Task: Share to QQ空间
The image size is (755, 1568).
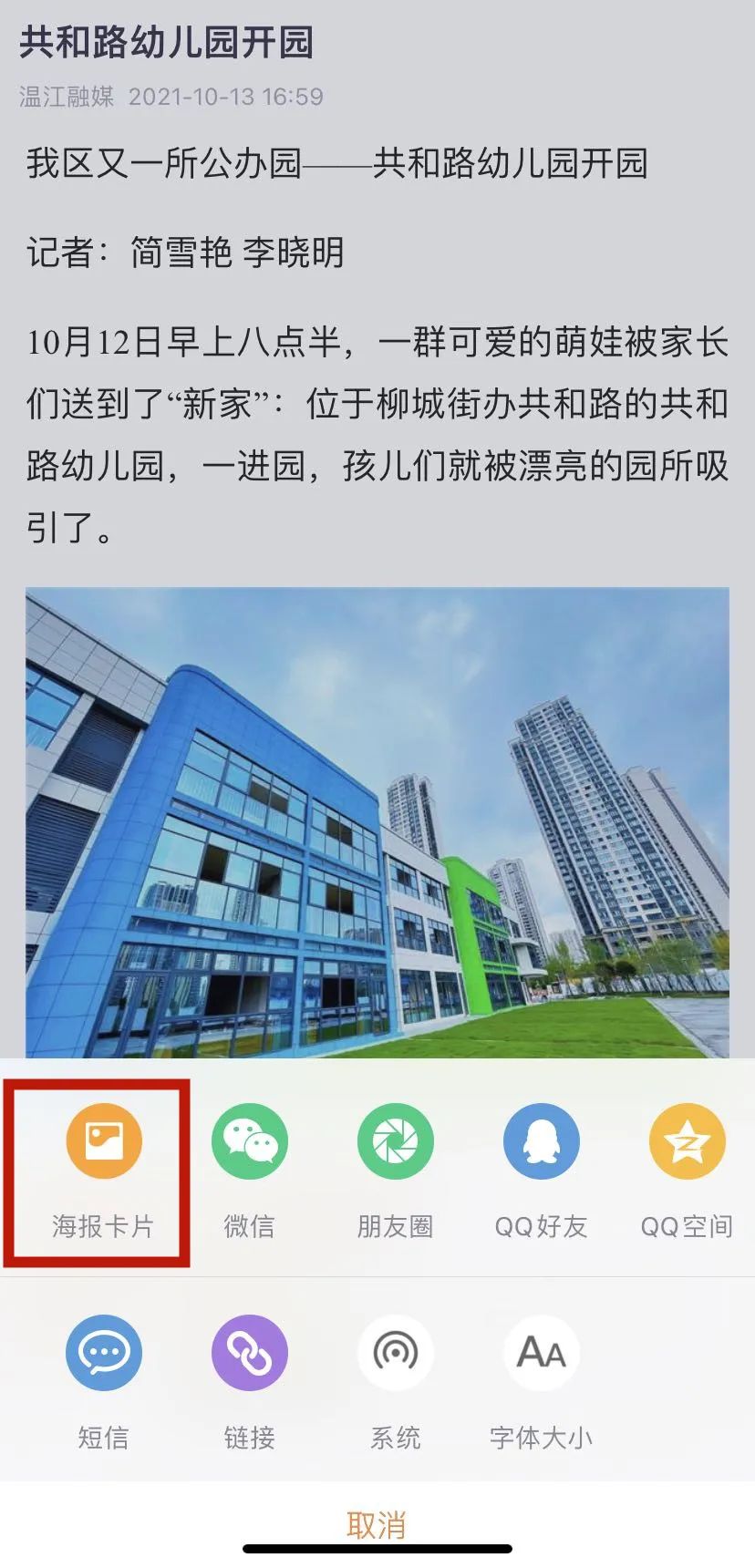Action: tap(687, 1141)
